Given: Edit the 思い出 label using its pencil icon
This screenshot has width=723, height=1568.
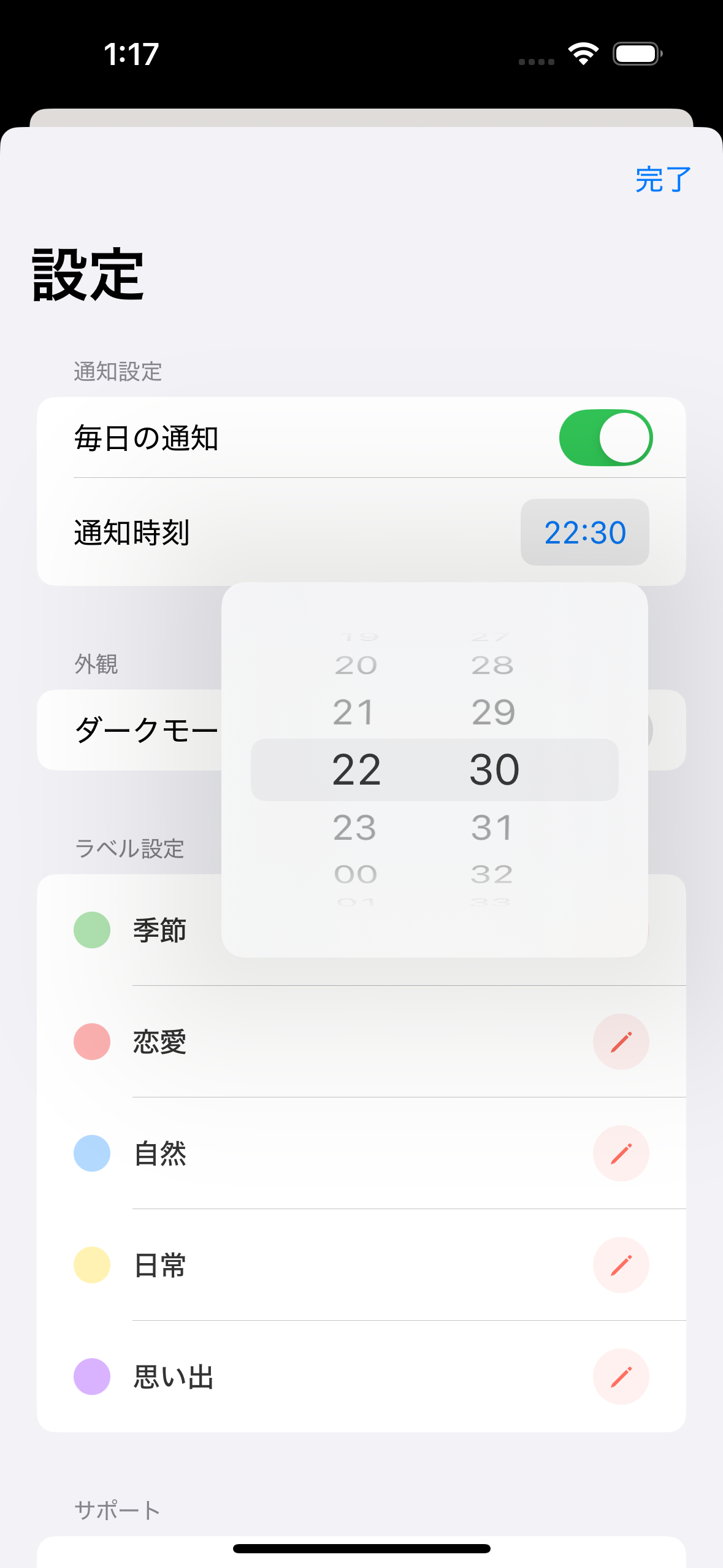Looking at the screenshot, I should coord(621,1377).
